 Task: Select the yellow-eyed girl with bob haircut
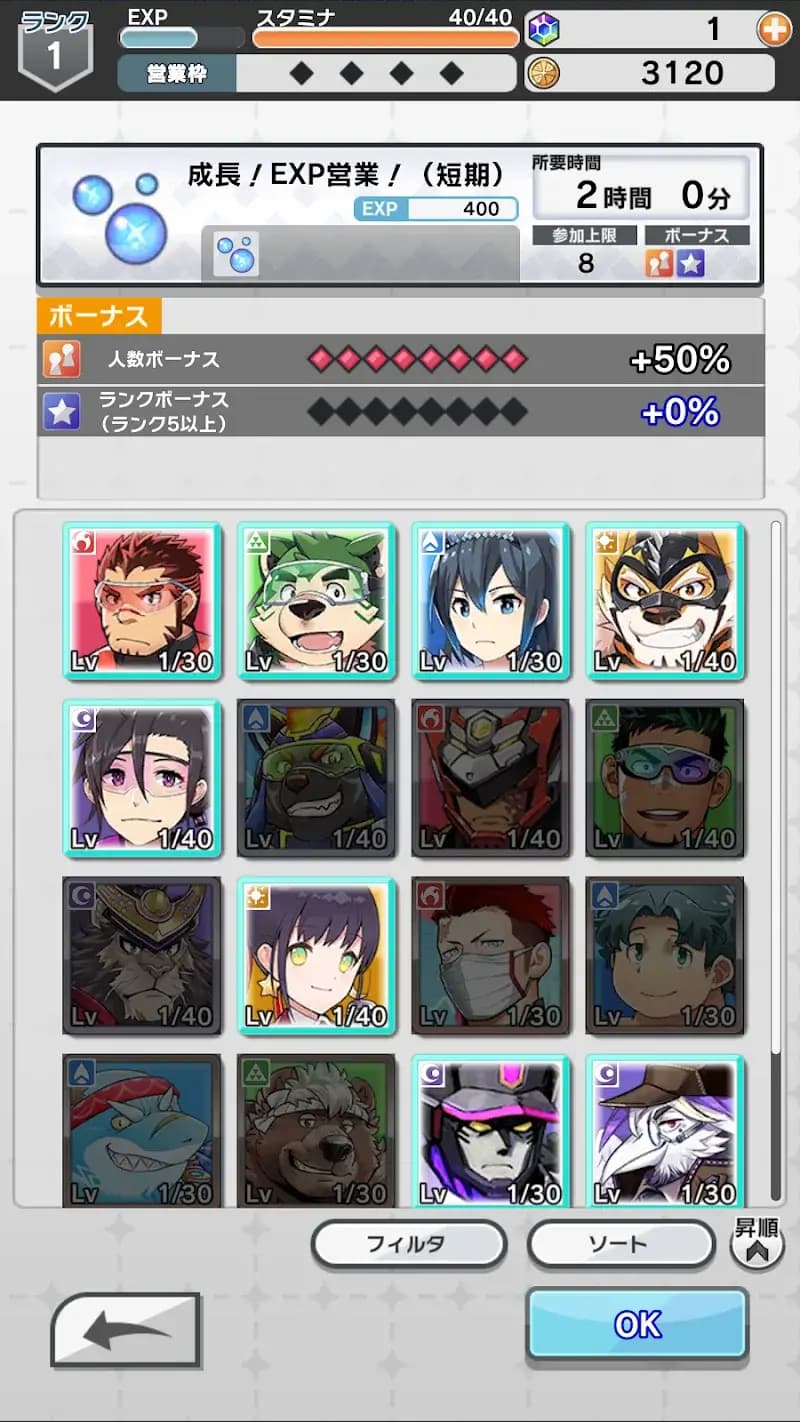316,956
